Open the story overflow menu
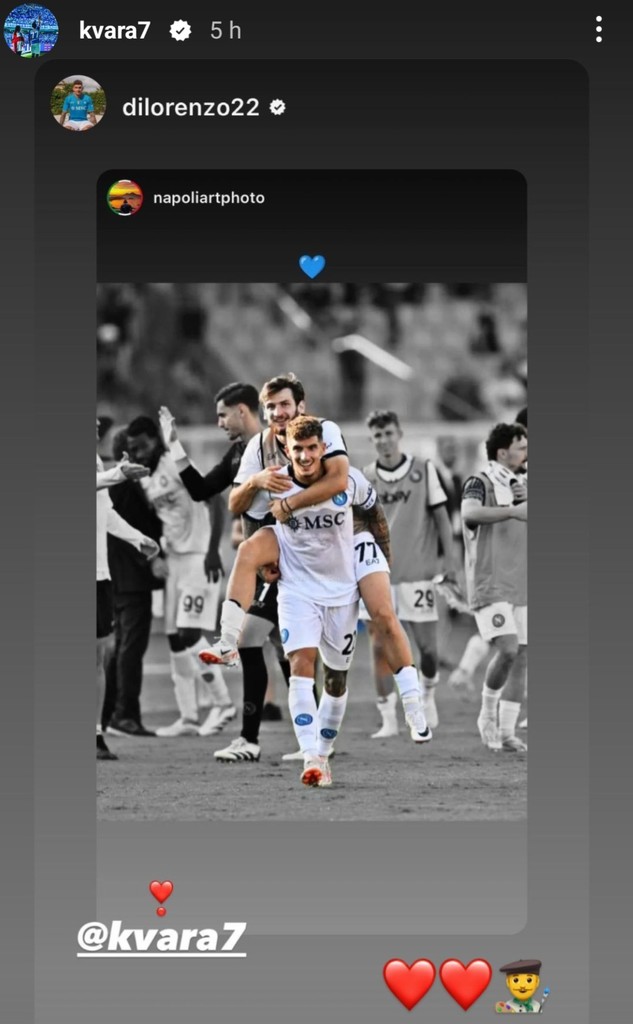This screenshot has height=1024, width=633. 598,30
